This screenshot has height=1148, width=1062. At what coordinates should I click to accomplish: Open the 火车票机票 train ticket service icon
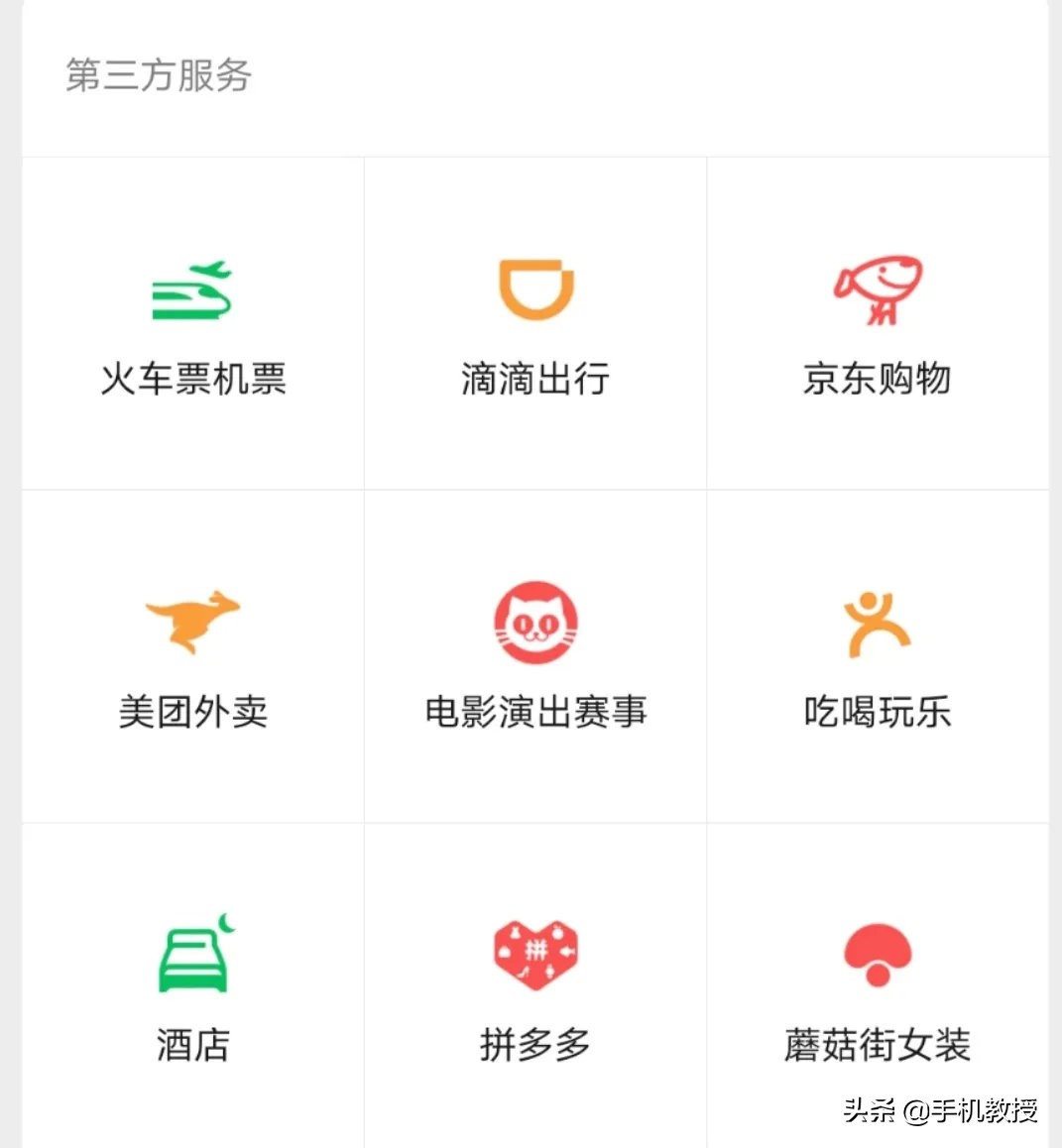(x=191, y=289)
